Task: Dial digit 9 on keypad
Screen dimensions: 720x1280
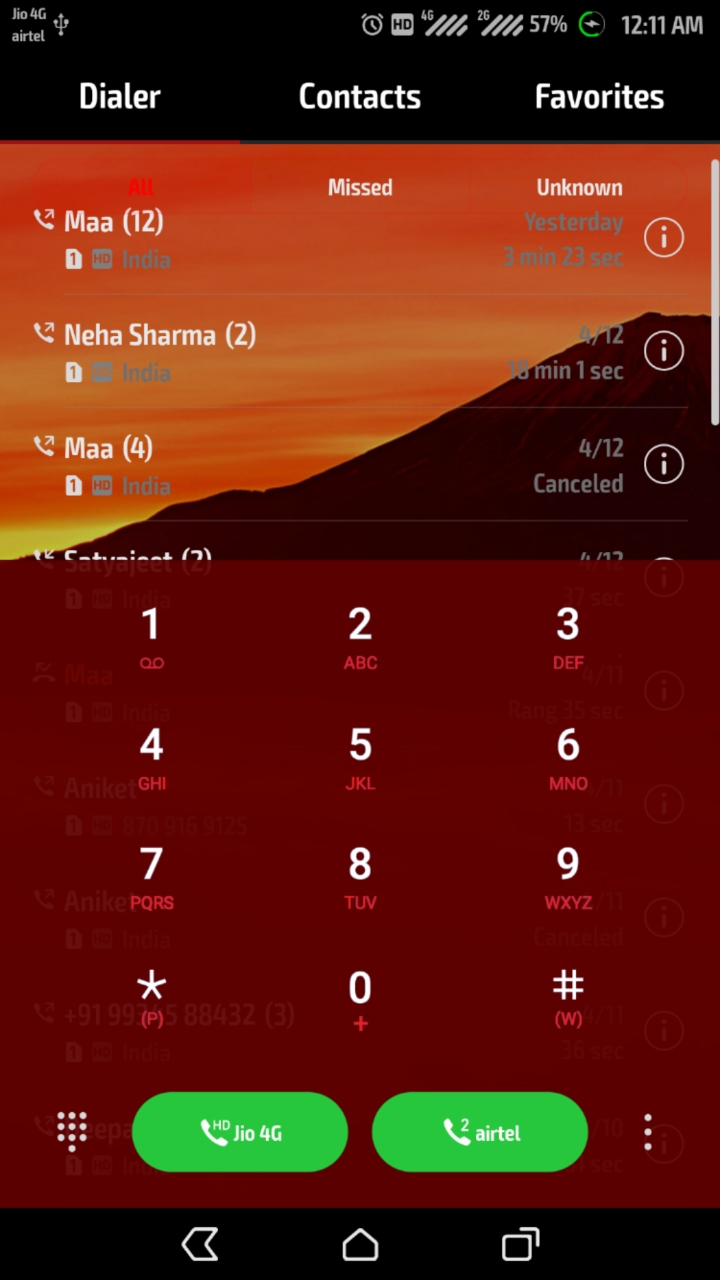Action: pyautogui.click(x=567, y=876)
